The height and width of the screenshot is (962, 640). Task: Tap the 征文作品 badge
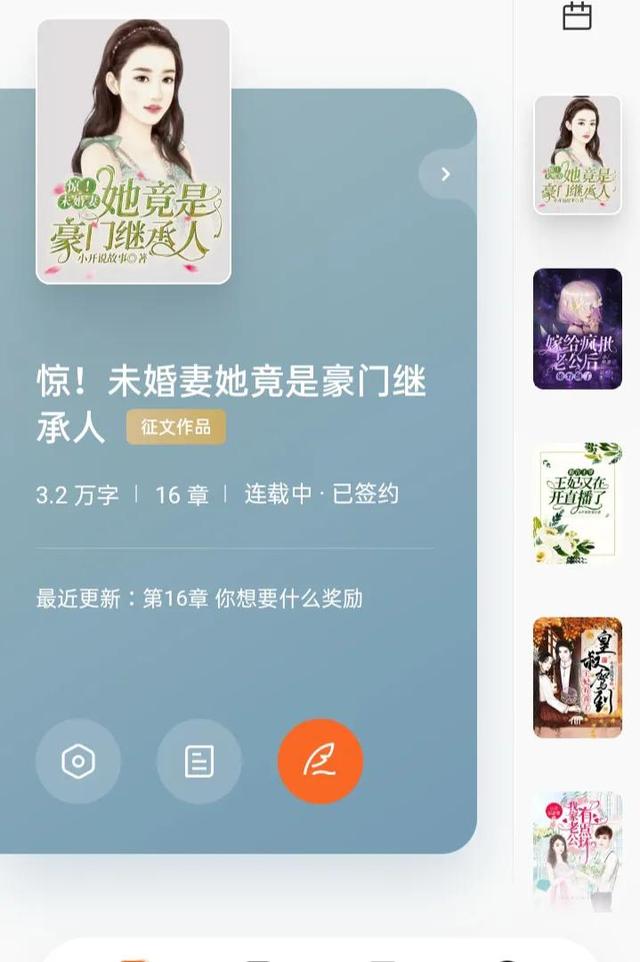tap(176, 427)
